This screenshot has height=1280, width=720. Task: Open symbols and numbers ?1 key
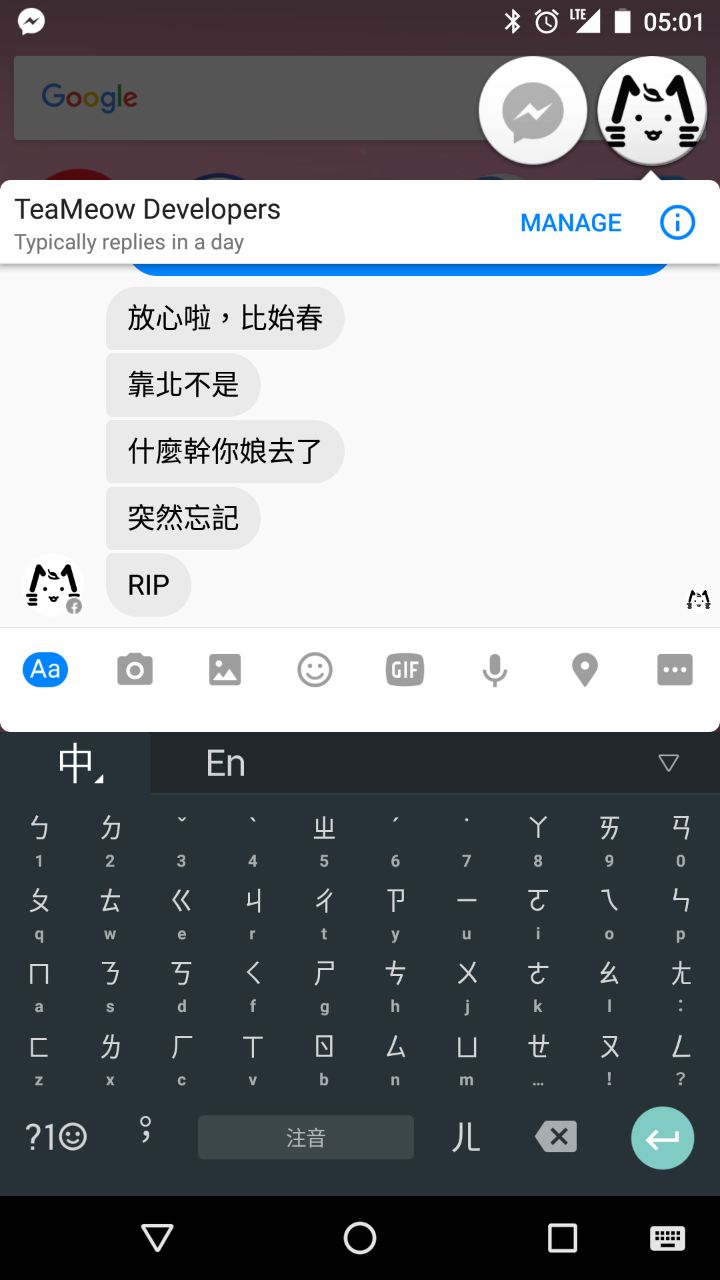pos(56,1137)
